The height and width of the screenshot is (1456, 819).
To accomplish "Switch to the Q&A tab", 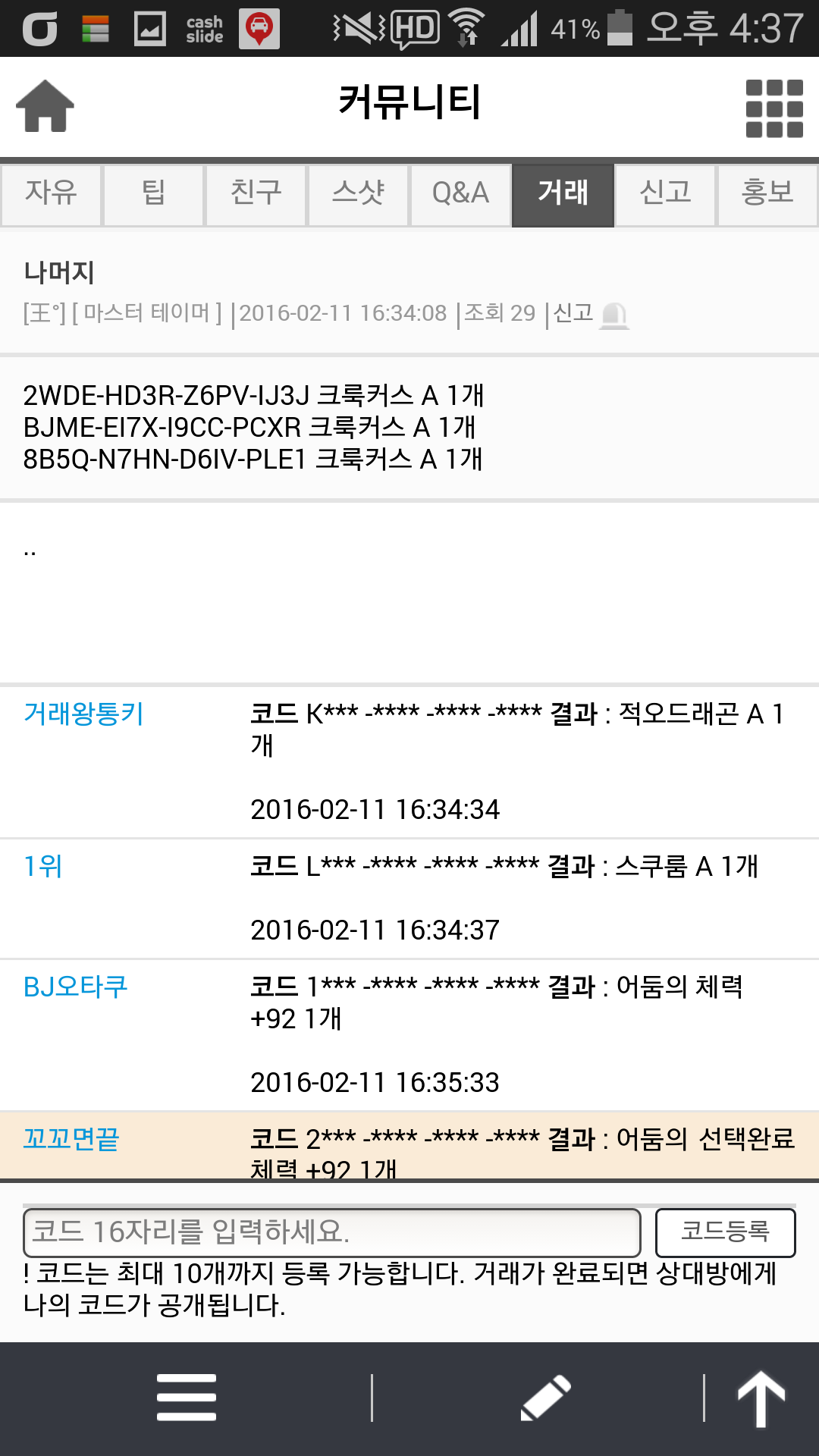I will 461,194.
